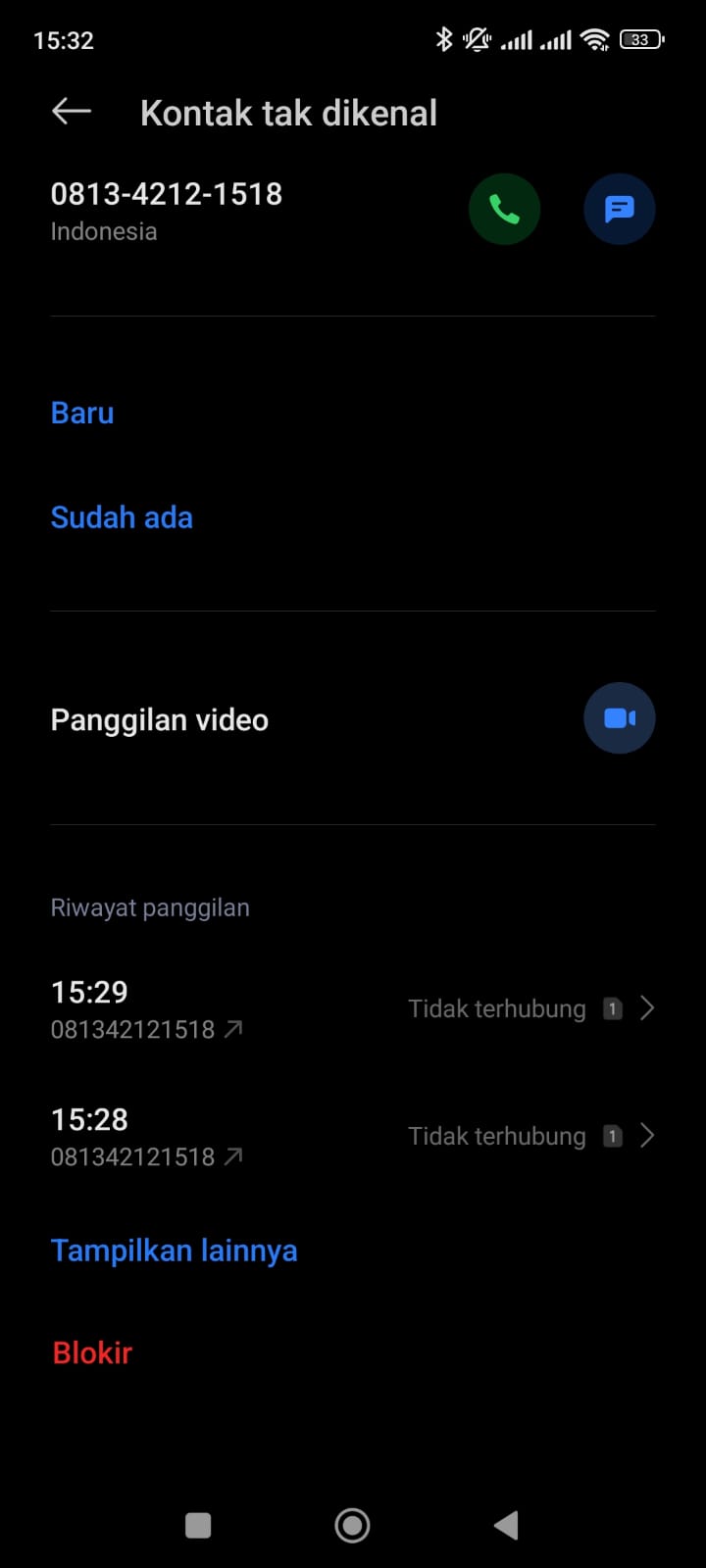Go home with the circle navigation button
Screen dimensions: 706x1568
(x=352, y=1525)
